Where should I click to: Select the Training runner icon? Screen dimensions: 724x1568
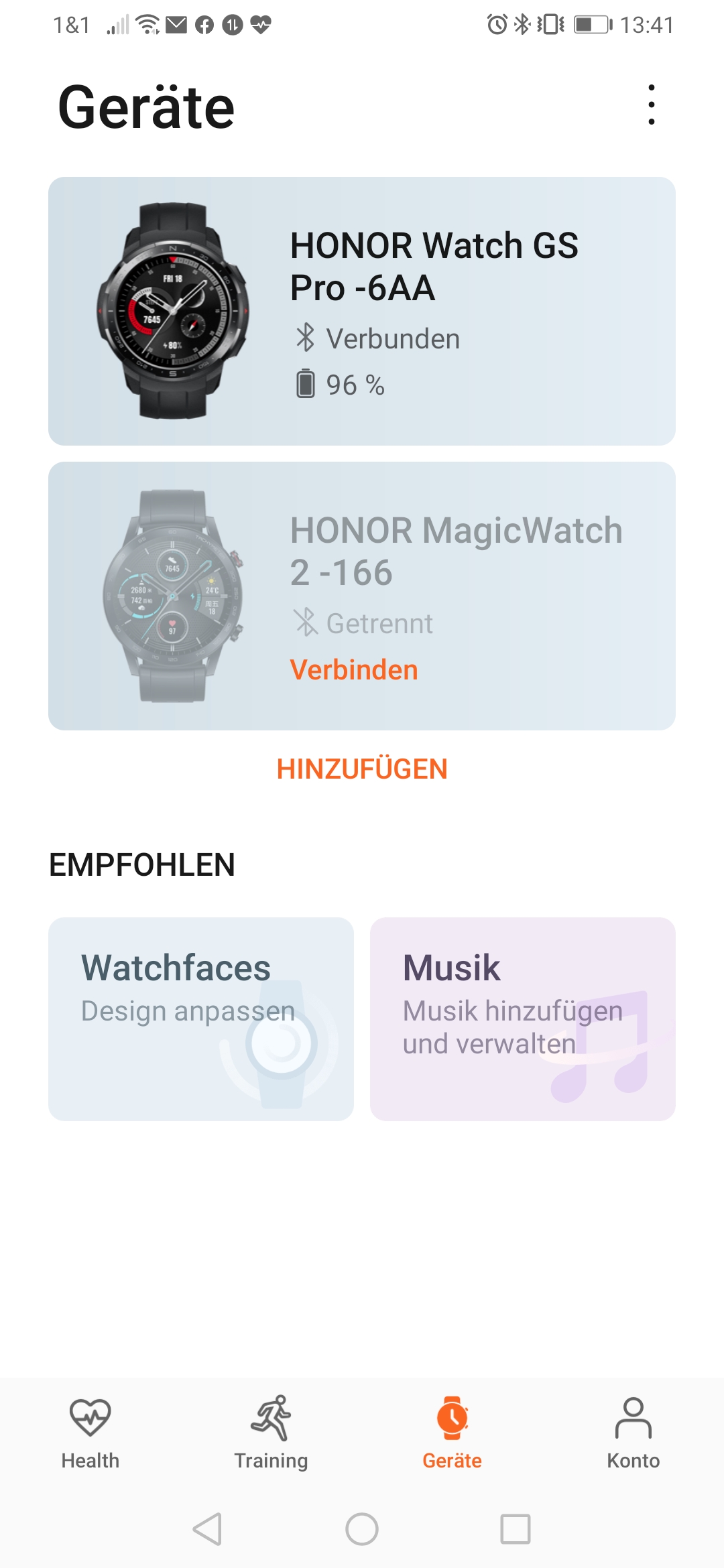[271, 1414]
